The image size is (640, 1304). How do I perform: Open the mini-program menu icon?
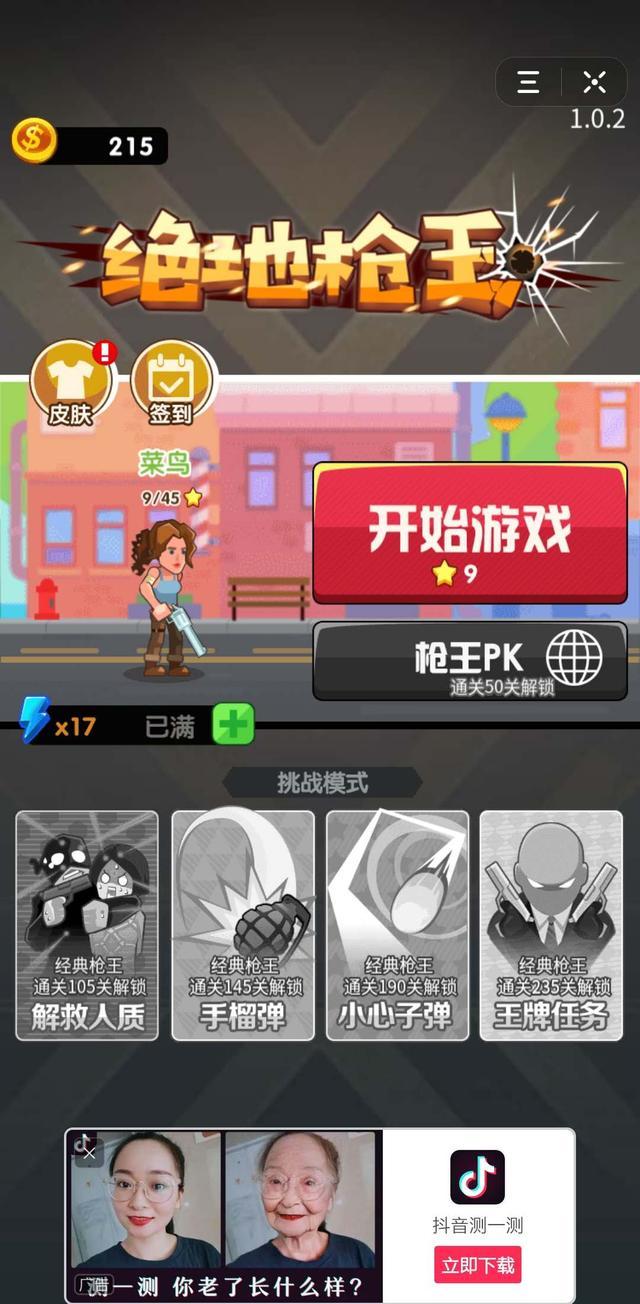click(529, 82)
